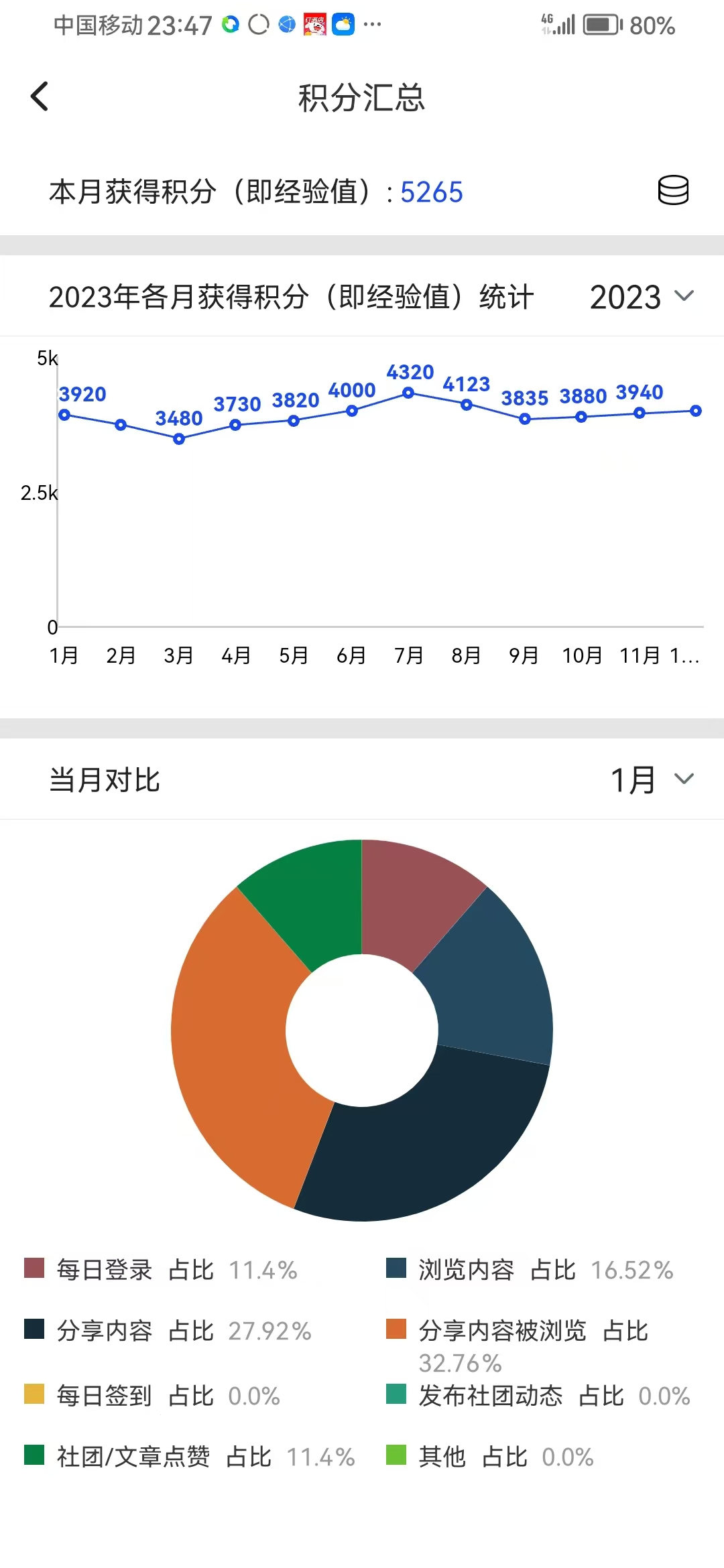The height and width of the screenshot is (1568, 724).
Task: Go back from 积分汇总 page
Action: 40,96
